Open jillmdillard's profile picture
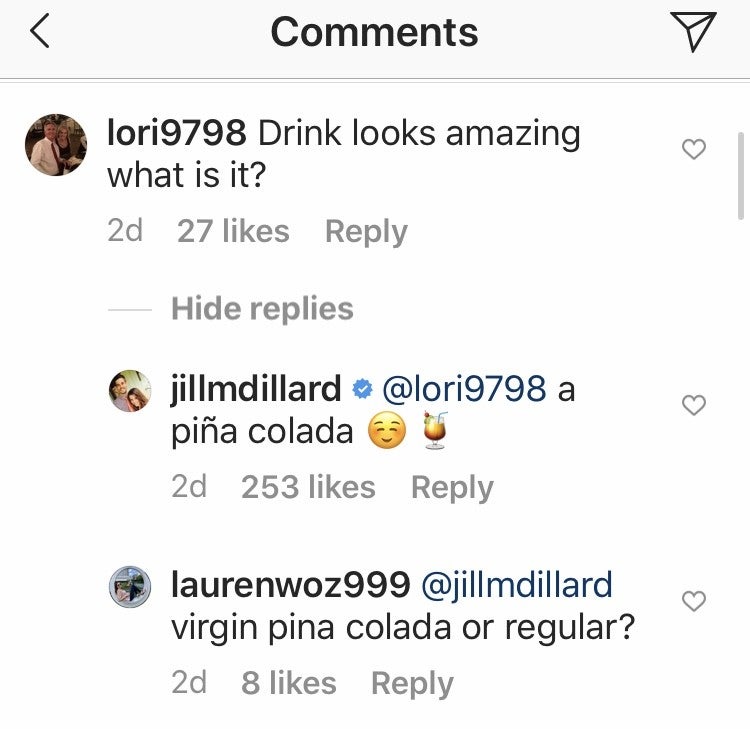 point(129,390)
